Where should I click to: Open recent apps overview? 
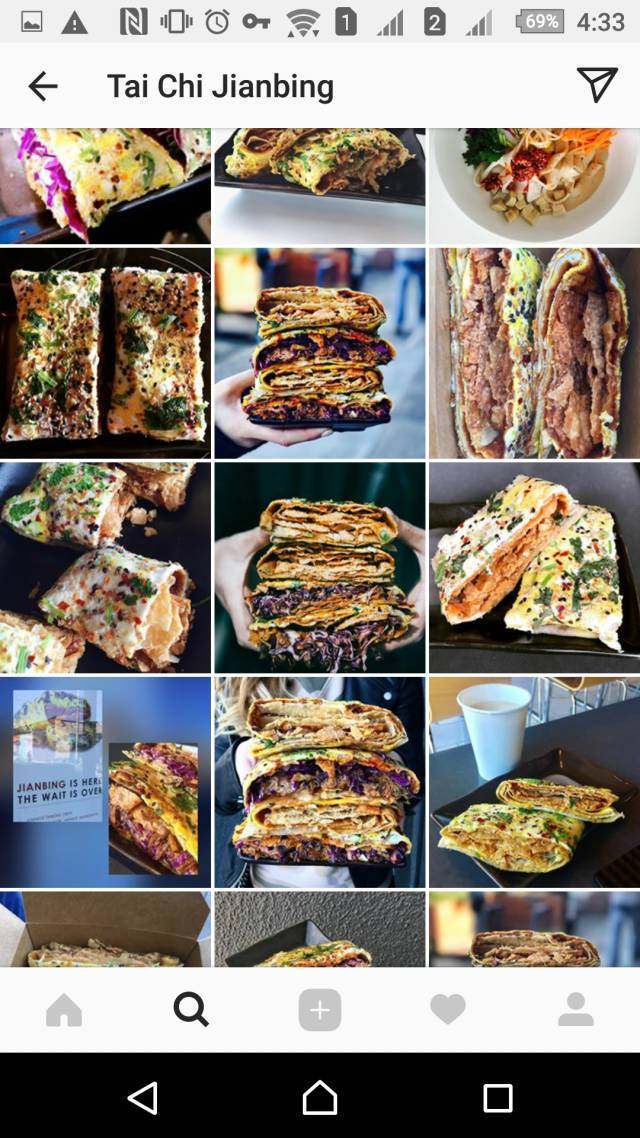pyautogui.click(x=497, y=1098)
